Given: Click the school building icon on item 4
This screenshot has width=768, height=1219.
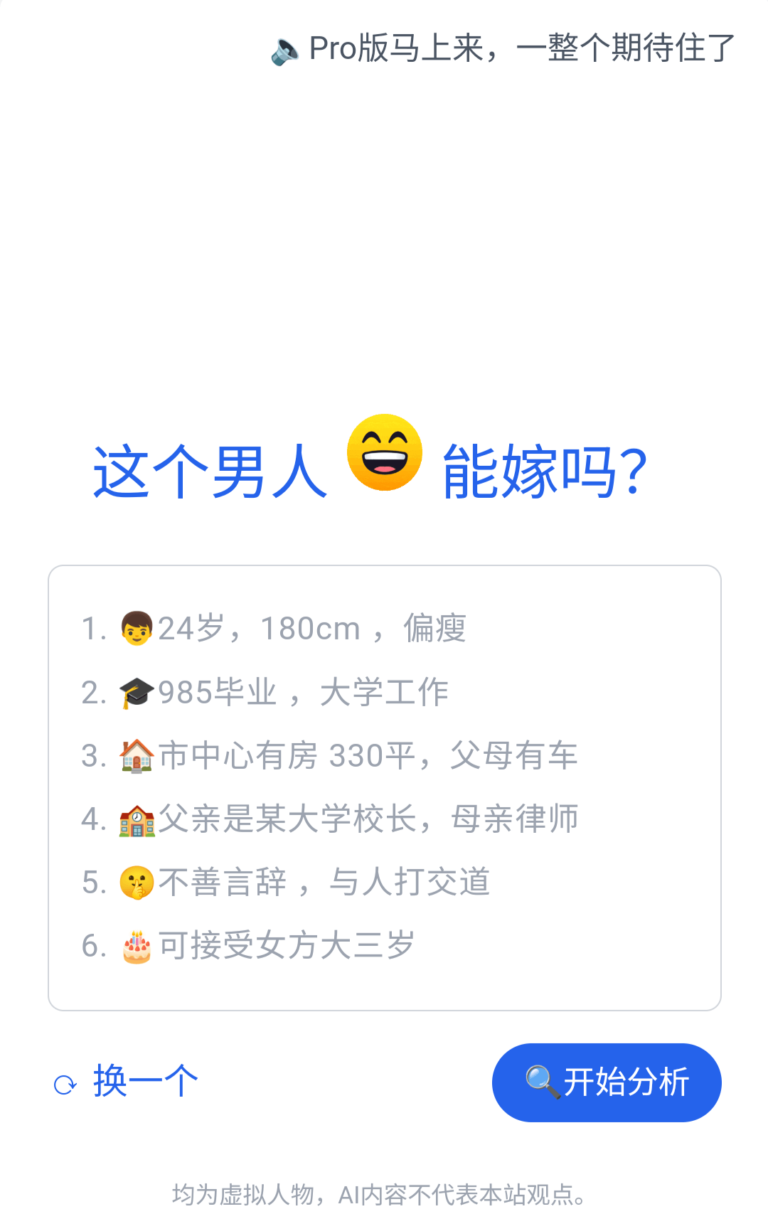Looking at the screenshot, I should coord(135,817).
